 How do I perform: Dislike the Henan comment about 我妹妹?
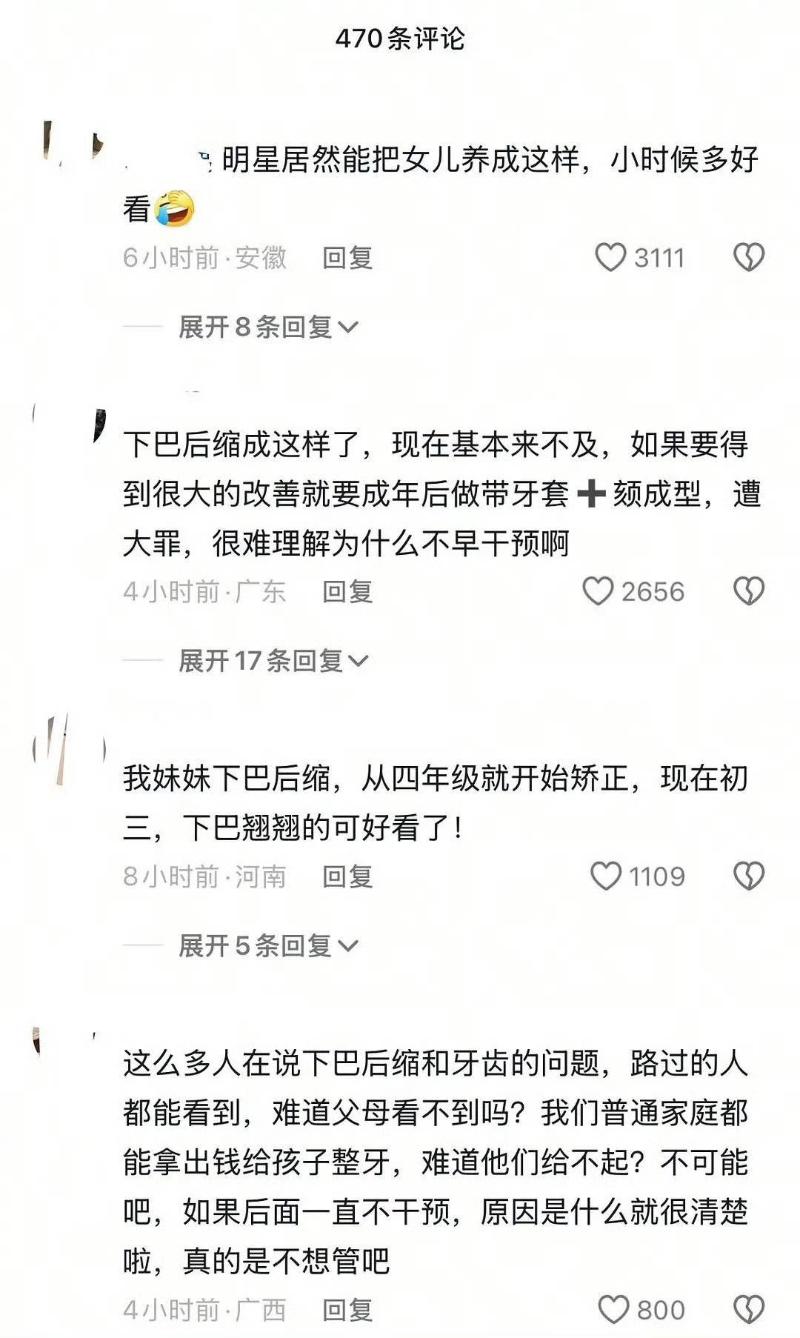tap(749, 877)
